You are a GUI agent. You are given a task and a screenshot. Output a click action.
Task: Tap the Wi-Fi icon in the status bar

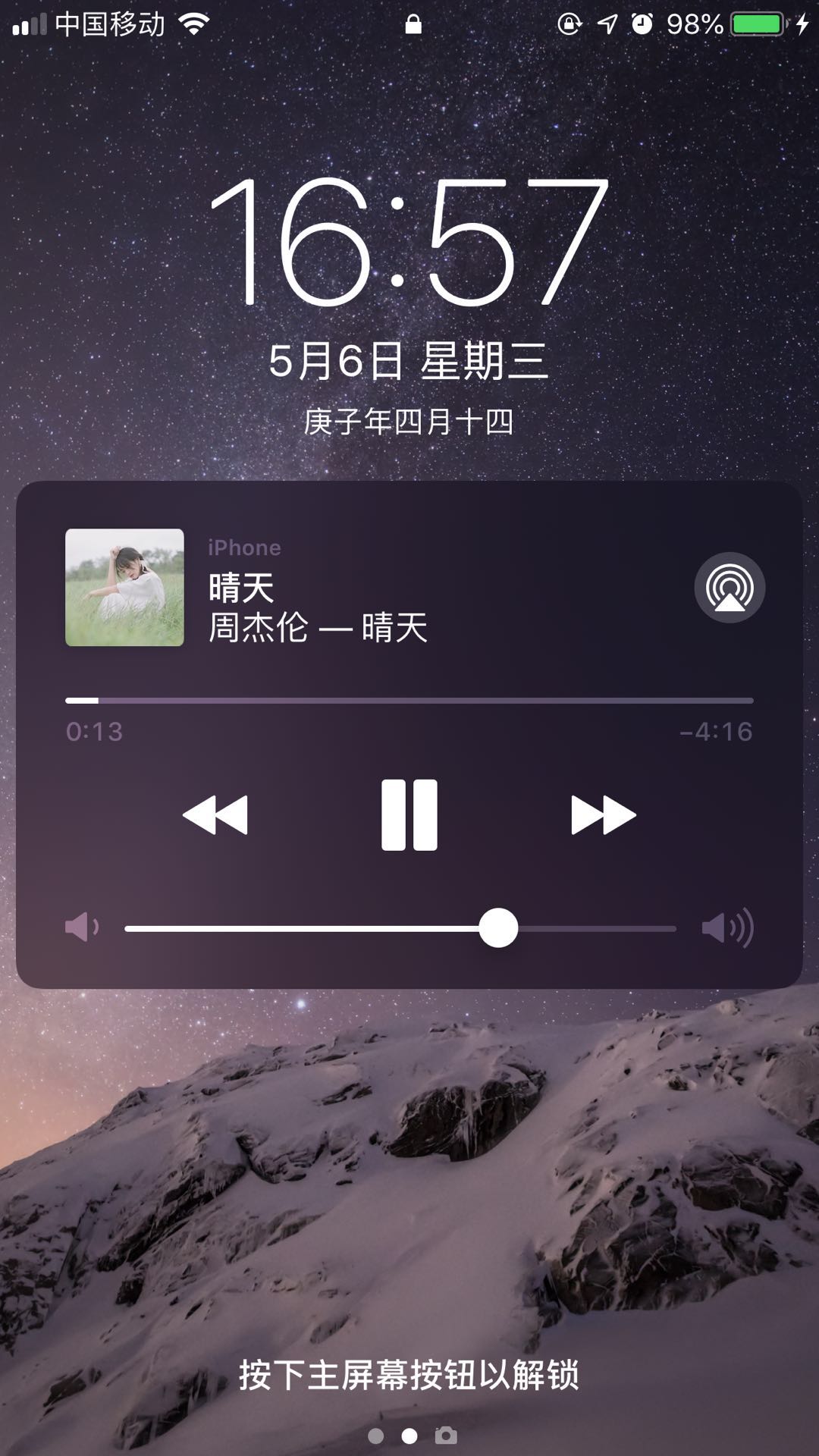(195, 24)
